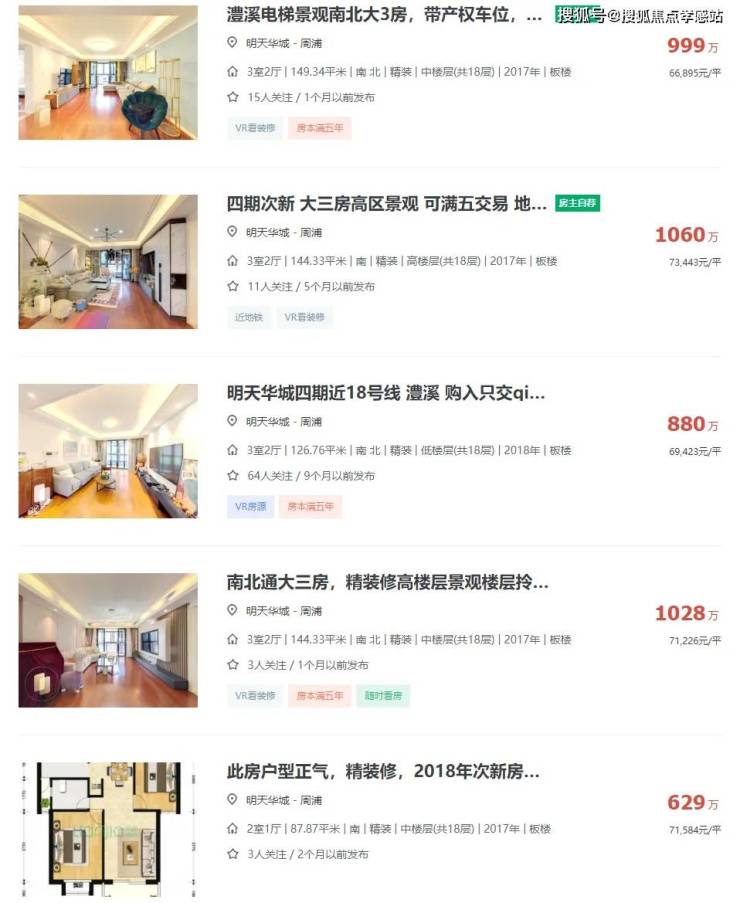The image size is (740, 903).
Task: View the floor plan of the 629万 listing
Action: (x=108, y=828)
